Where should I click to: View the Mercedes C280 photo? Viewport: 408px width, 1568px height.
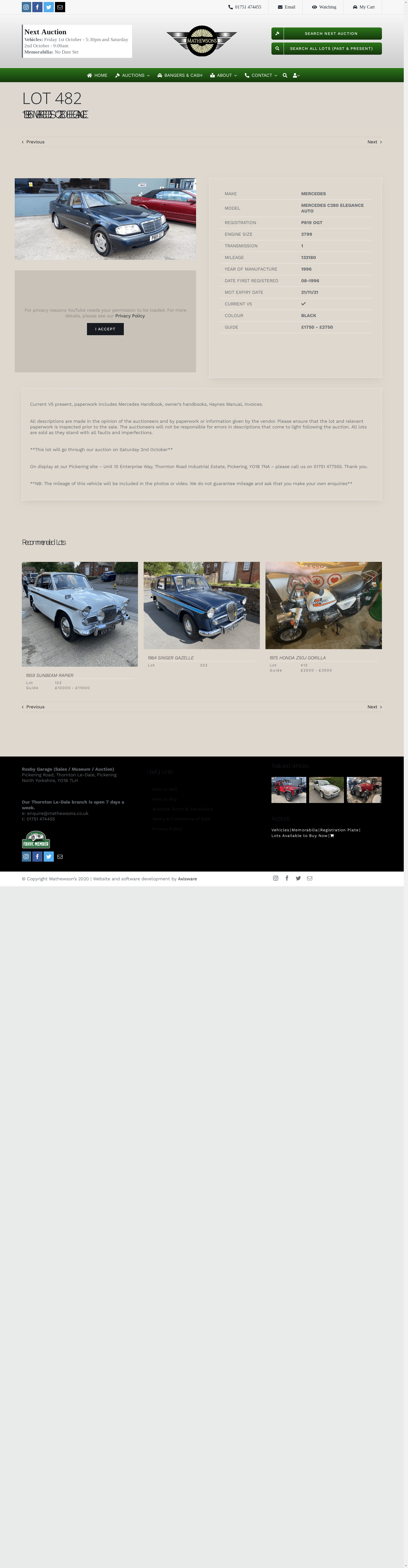(105, 218)
